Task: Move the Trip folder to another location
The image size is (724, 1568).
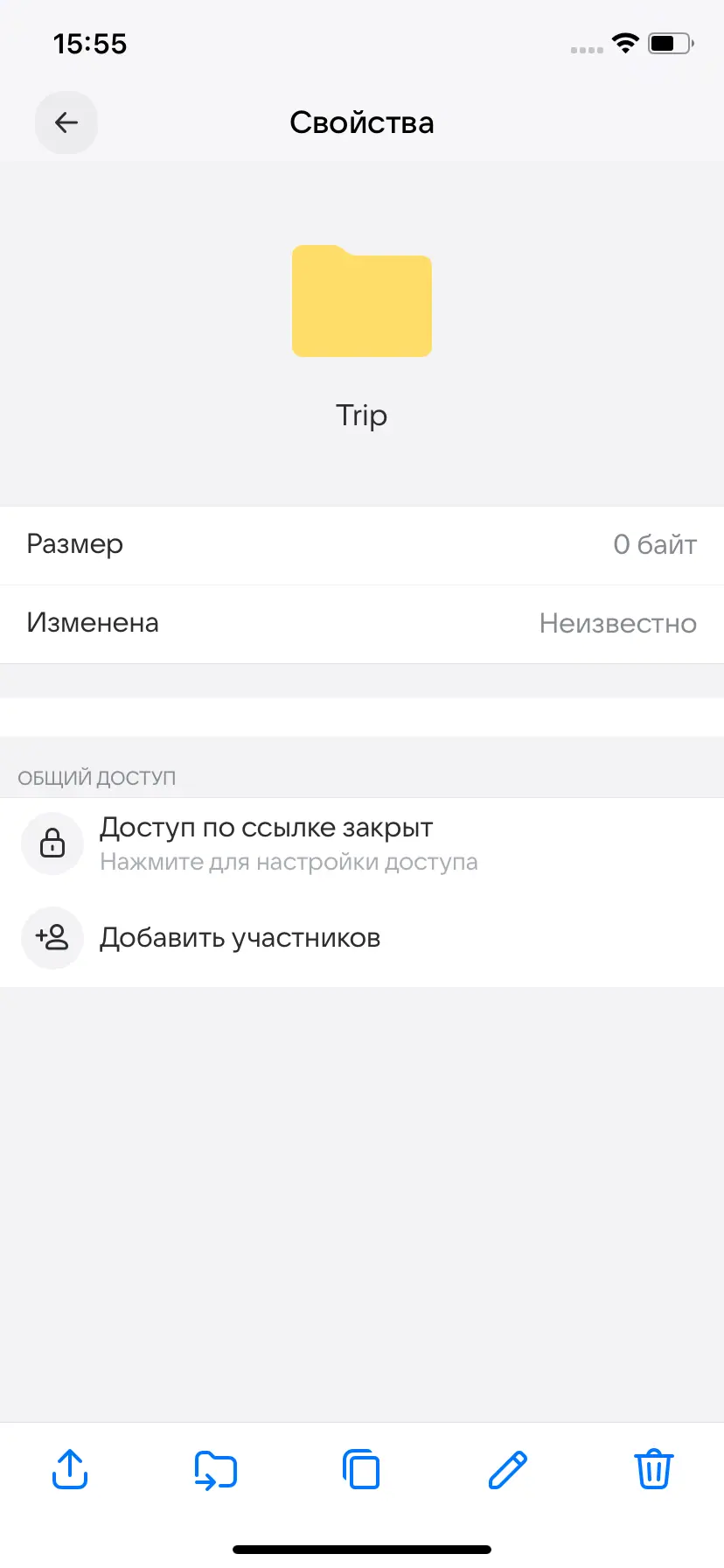Action: point(215,1469)
